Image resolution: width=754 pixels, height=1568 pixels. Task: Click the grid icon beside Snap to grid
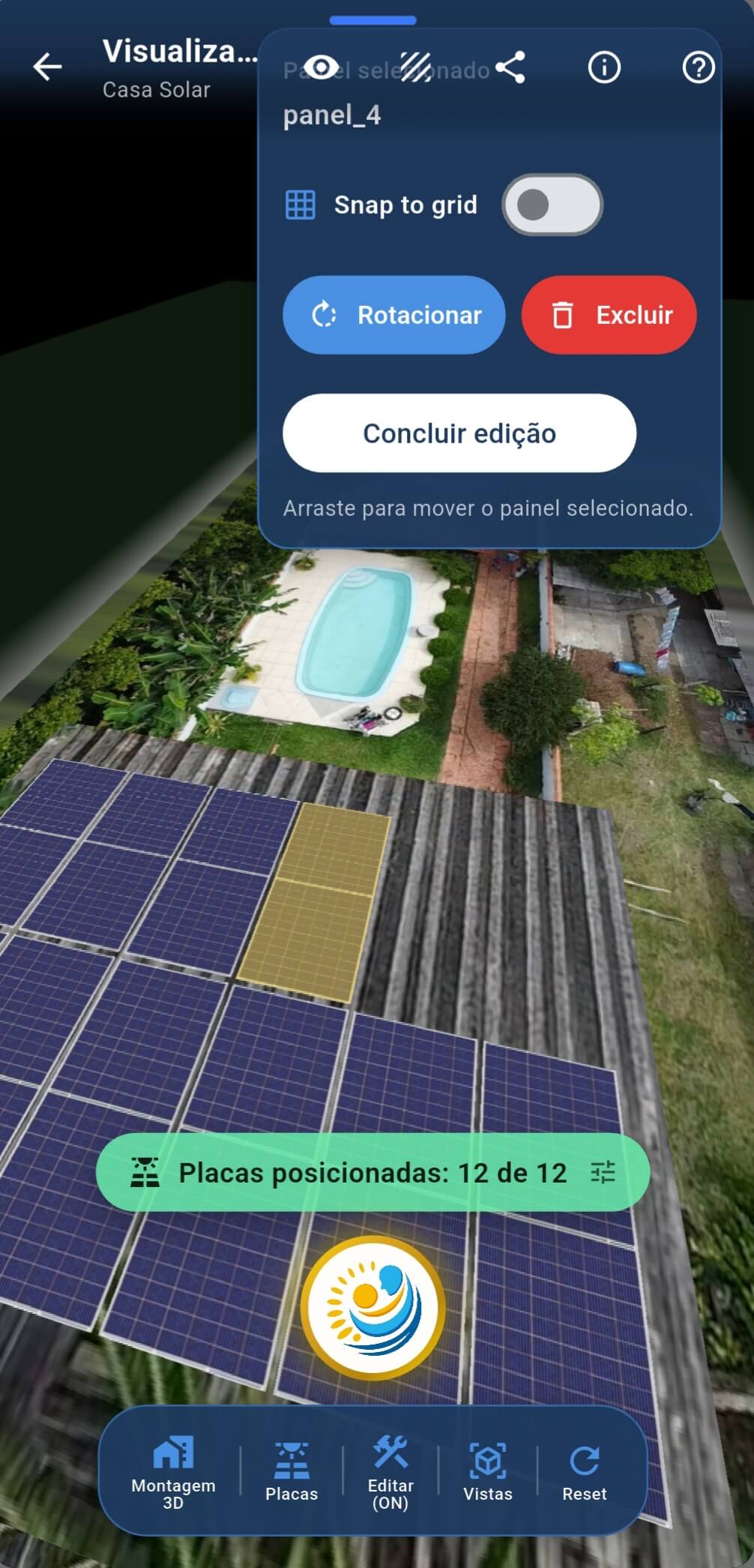[x=302, y=203]
